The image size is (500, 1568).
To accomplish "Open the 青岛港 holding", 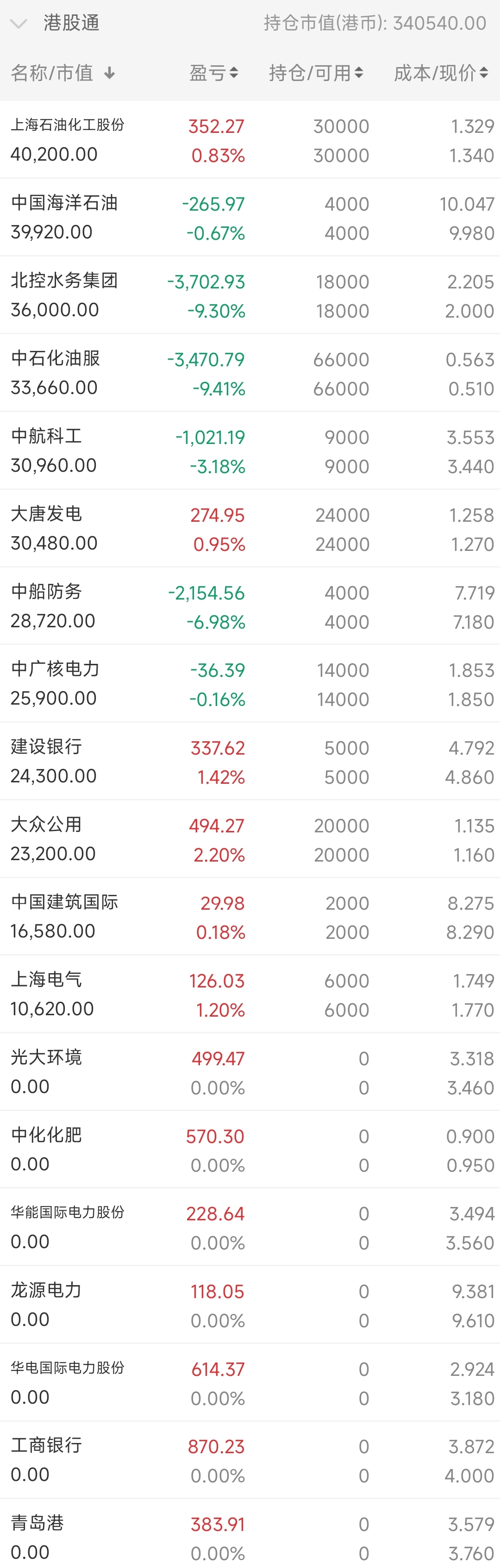I will pos(250,1534).
